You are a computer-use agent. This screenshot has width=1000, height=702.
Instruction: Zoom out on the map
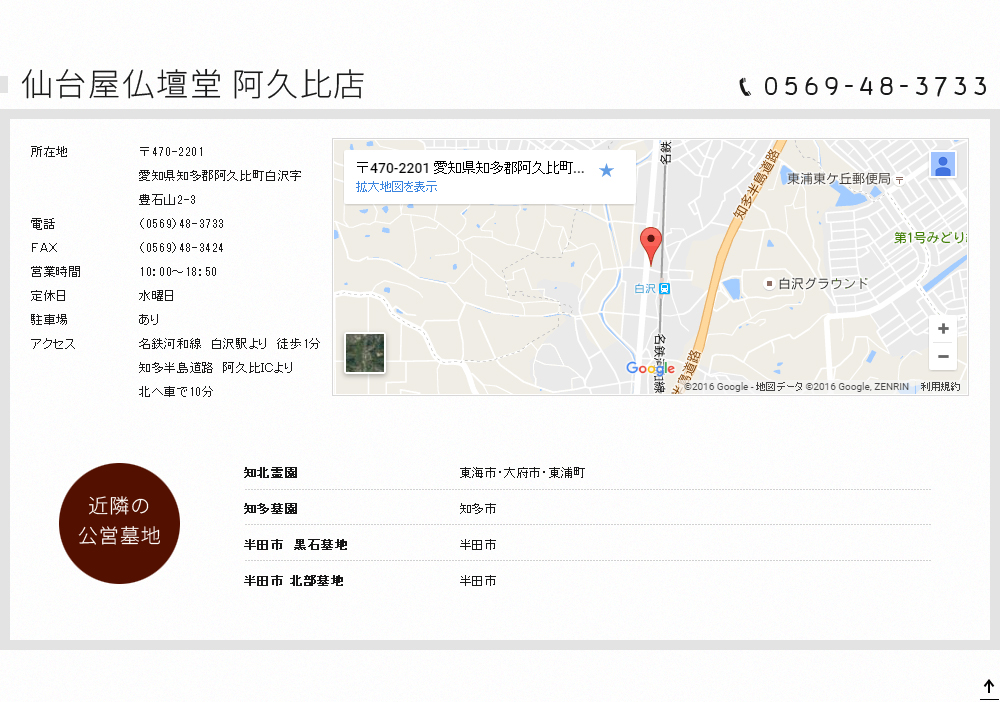[x=943, y=357]
